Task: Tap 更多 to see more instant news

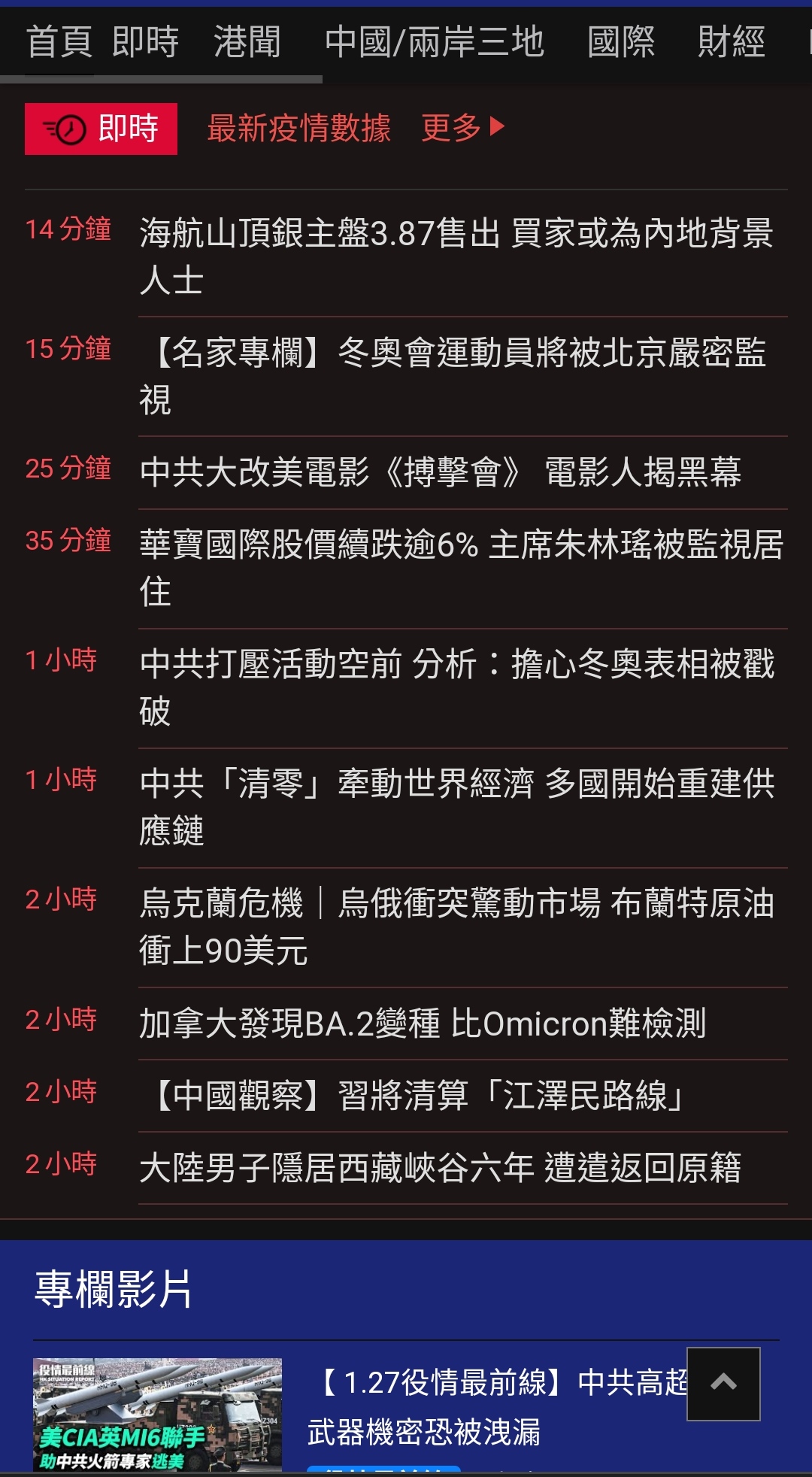Action: coord(462,129)
